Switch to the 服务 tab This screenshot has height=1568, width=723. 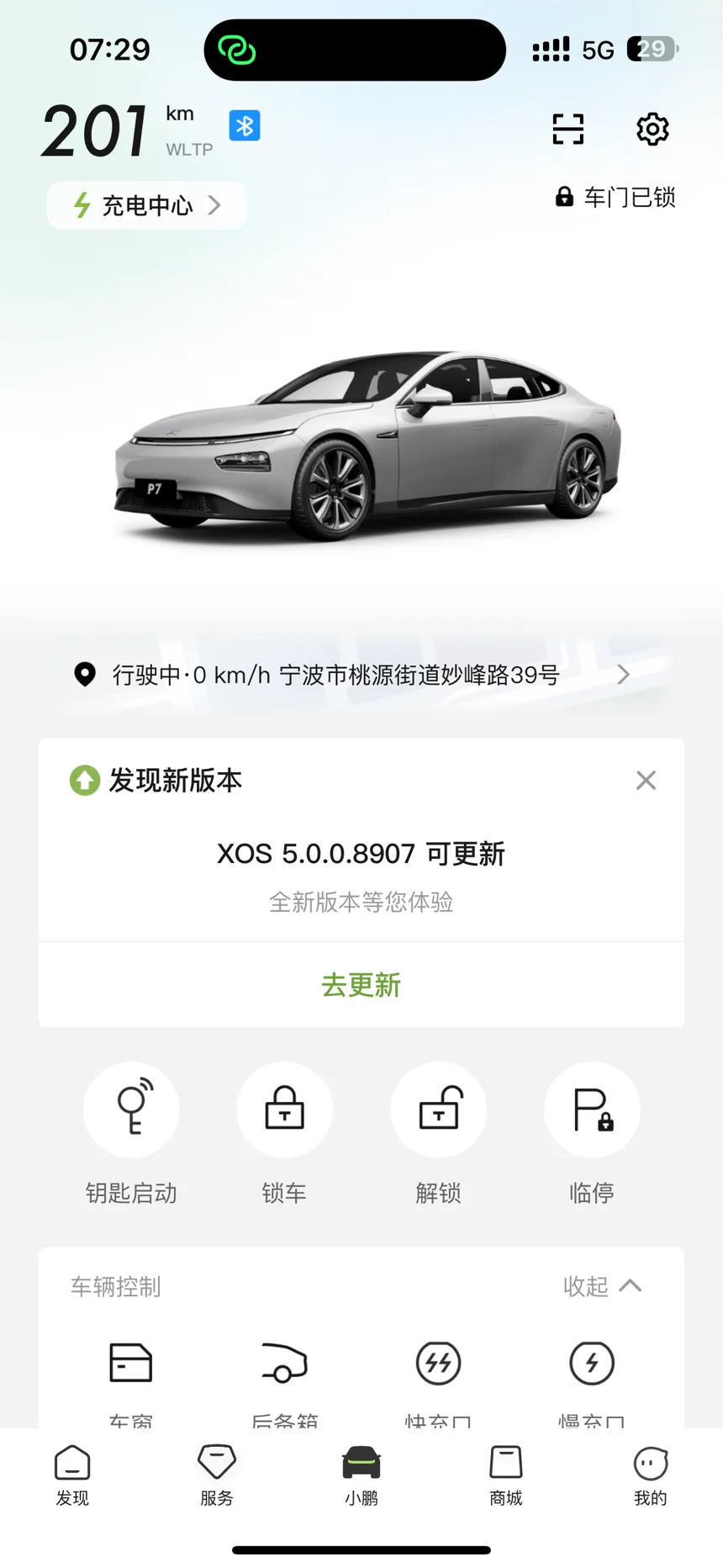tap(217, 1475)
